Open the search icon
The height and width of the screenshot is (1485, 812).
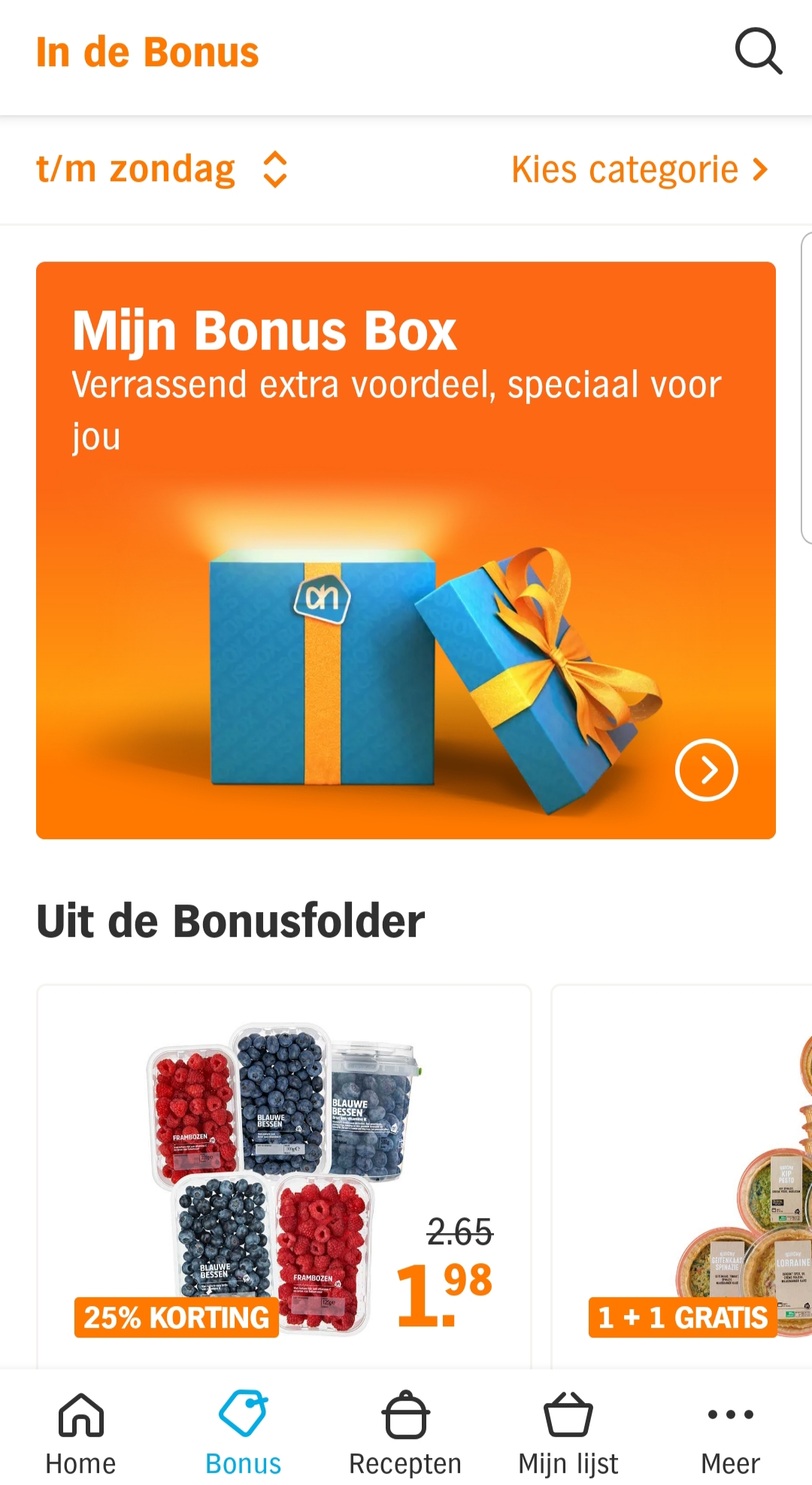[x=758, y=51]
